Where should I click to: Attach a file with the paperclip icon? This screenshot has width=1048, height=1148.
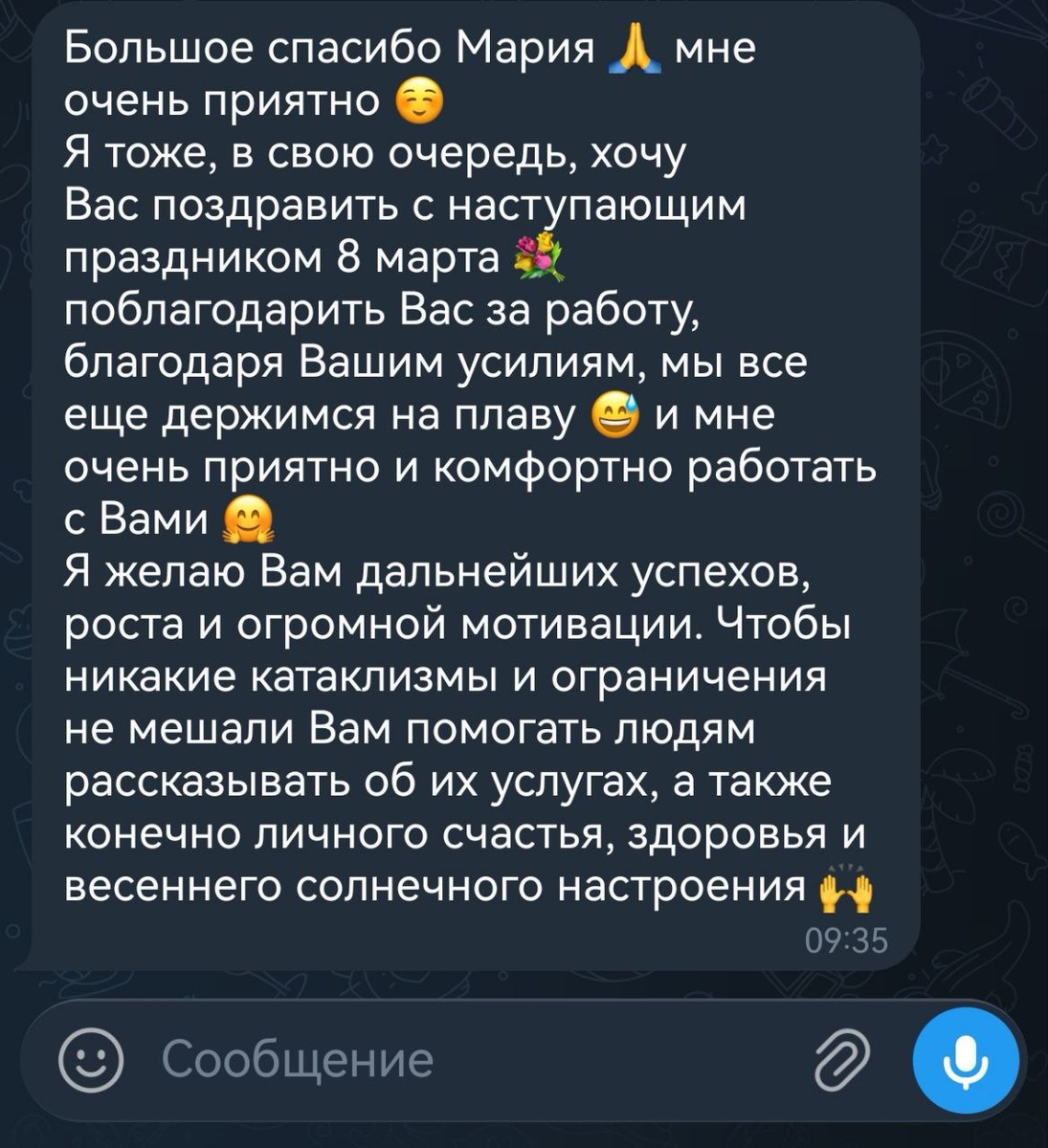841,1061
